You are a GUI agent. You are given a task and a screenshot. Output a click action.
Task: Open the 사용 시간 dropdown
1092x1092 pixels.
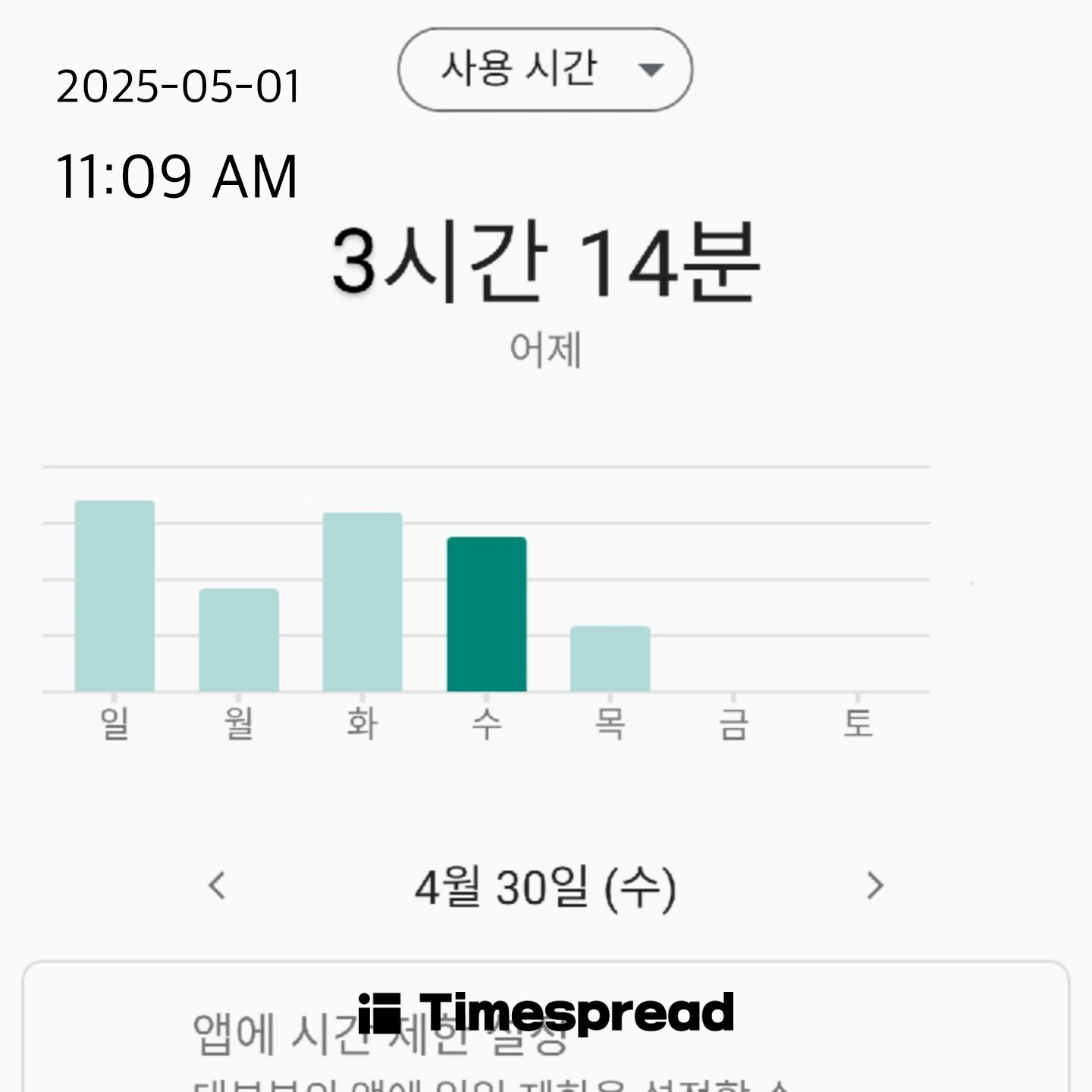[544, 70]
